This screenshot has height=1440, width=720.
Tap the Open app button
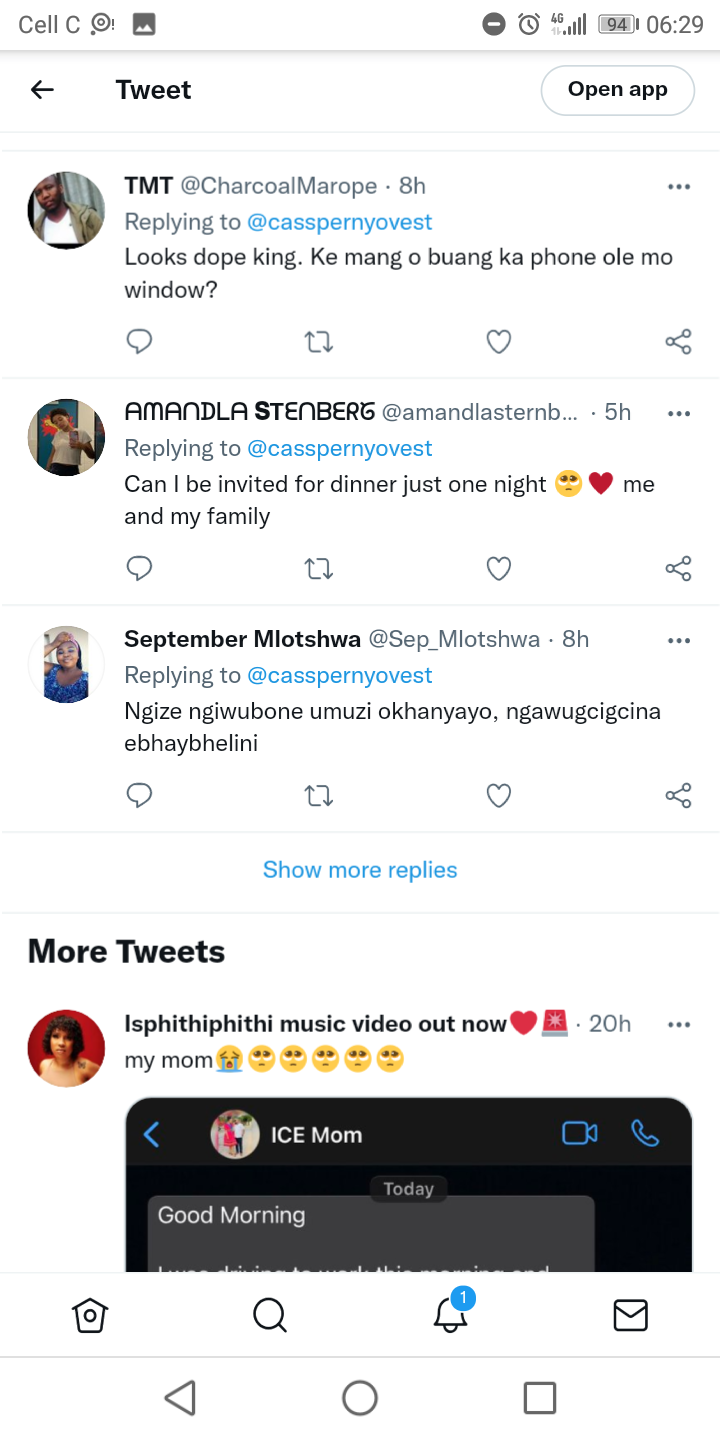click(x=617, y=90)
